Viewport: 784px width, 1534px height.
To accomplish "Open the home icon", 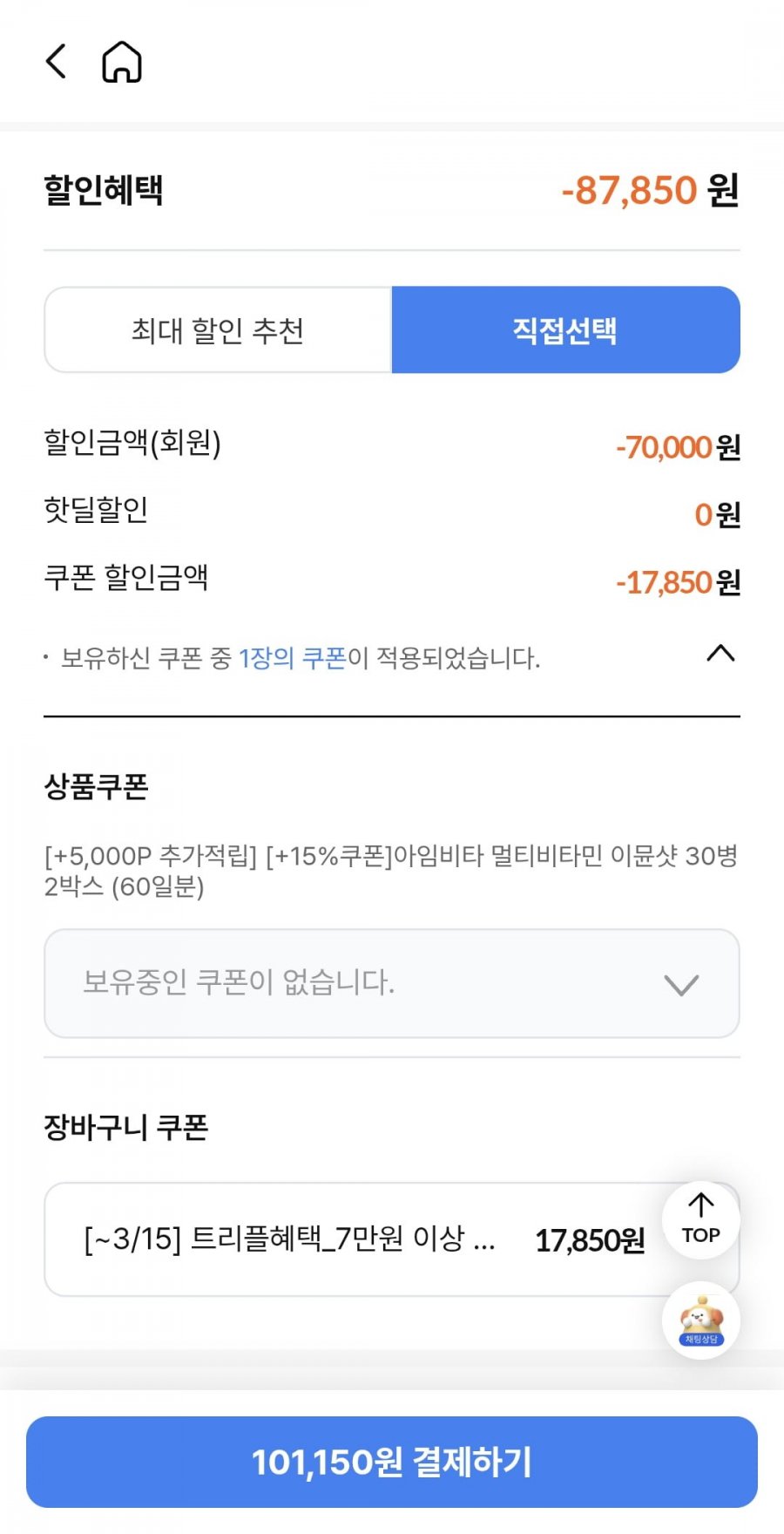I will (122, 62).
